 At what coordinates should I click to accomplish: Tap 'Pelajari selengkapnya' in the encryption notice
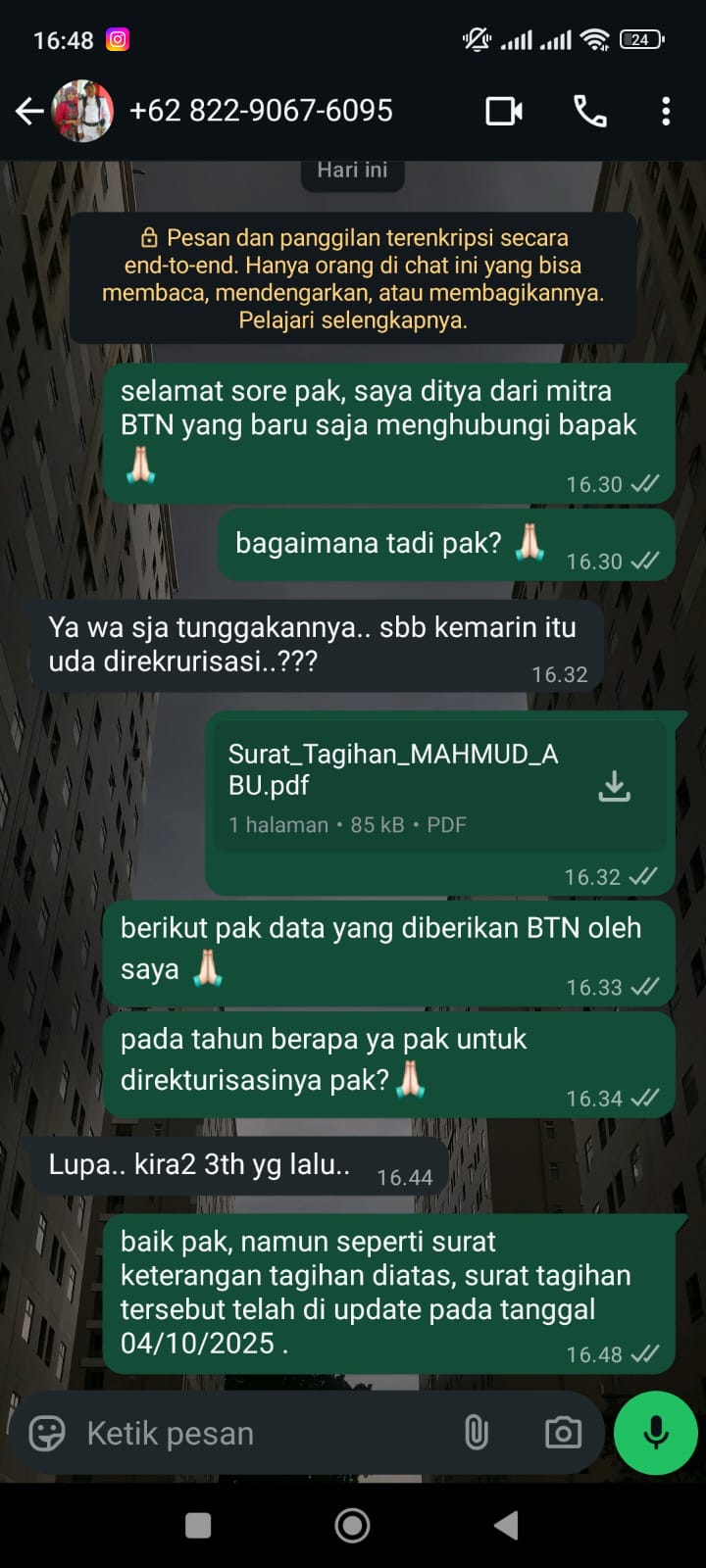(x=353, y=318)
